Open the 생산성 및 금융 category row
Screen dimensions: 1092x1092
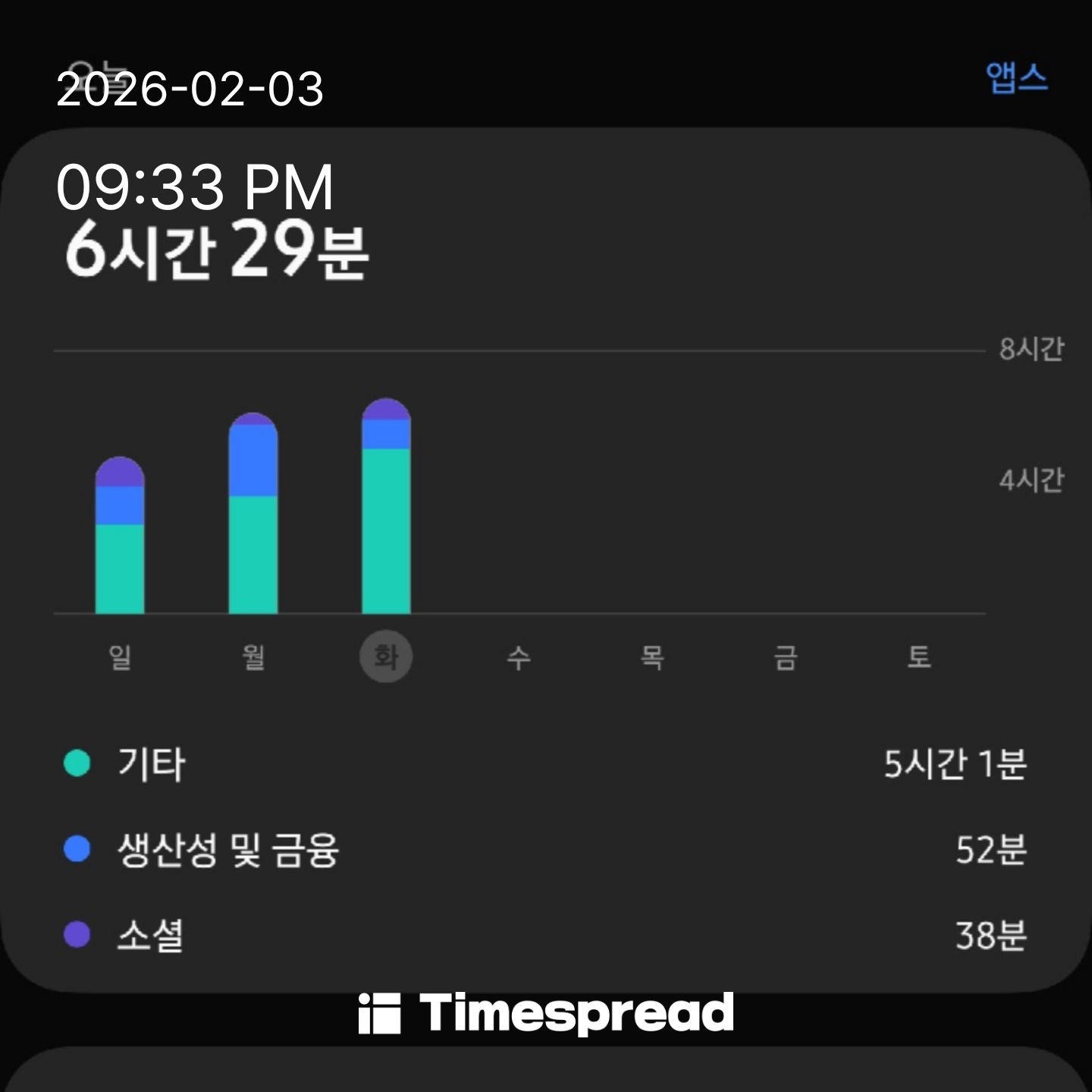coord(544,849)
